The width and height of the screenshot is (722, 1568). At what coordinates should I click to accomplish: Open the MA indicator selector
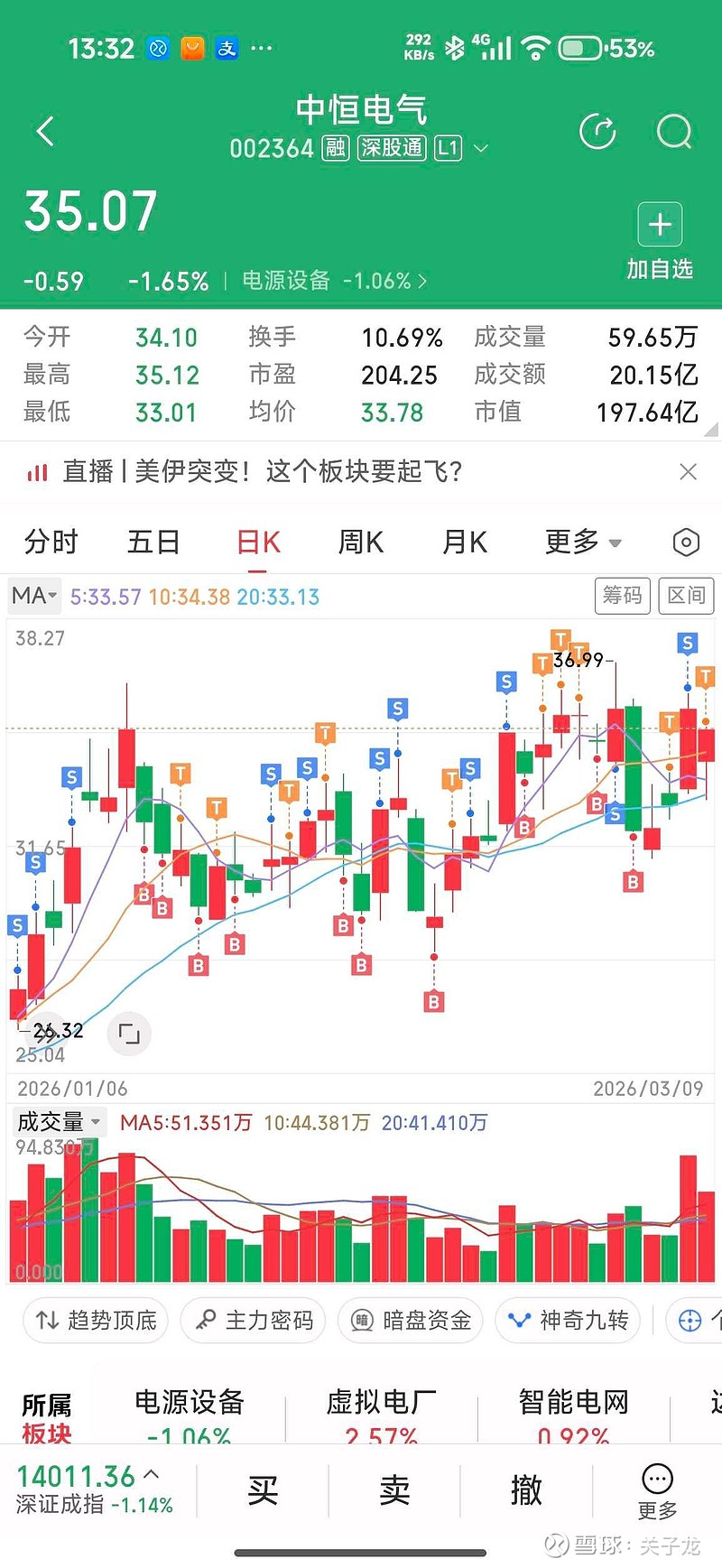tap(33, 596)
